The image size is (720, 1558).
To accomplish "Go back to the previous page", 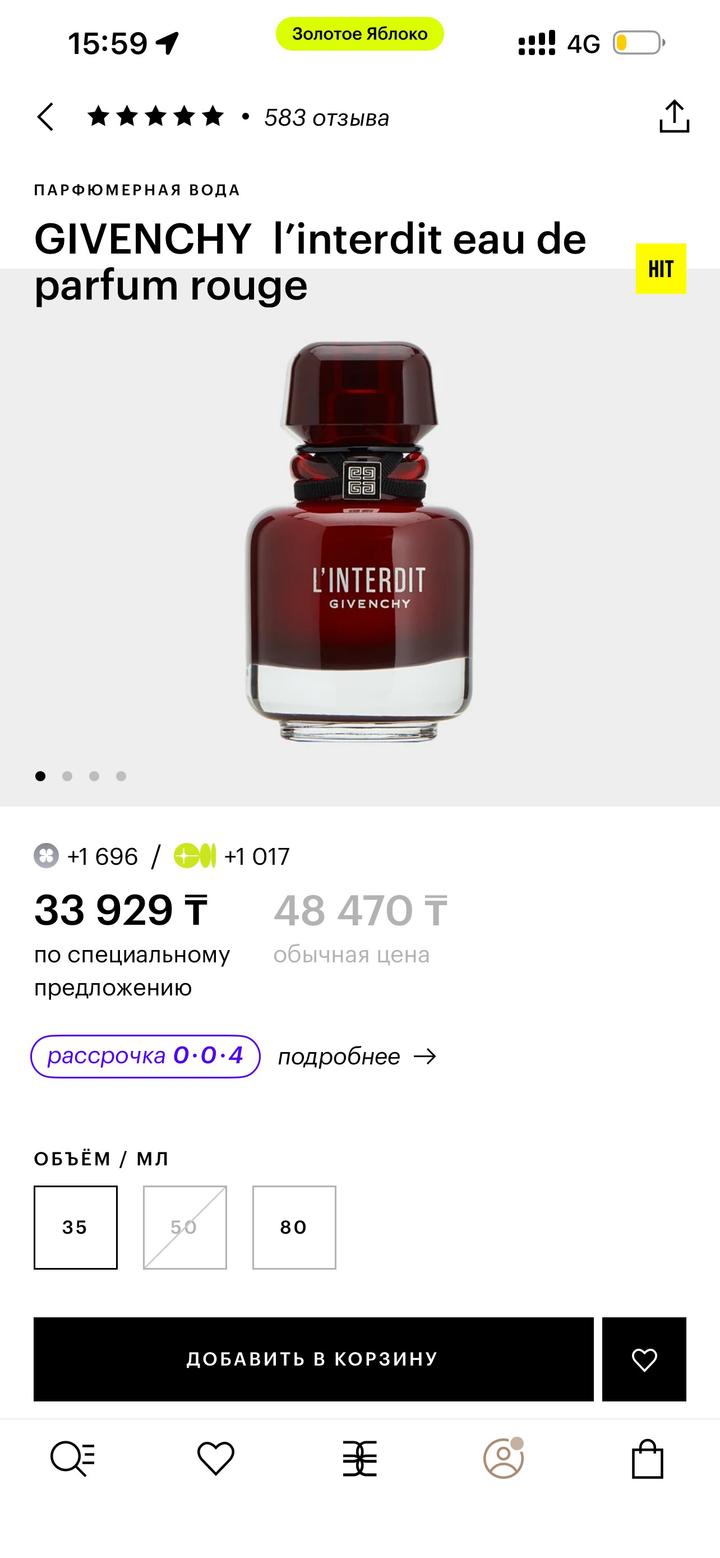I will pos(46,117).
